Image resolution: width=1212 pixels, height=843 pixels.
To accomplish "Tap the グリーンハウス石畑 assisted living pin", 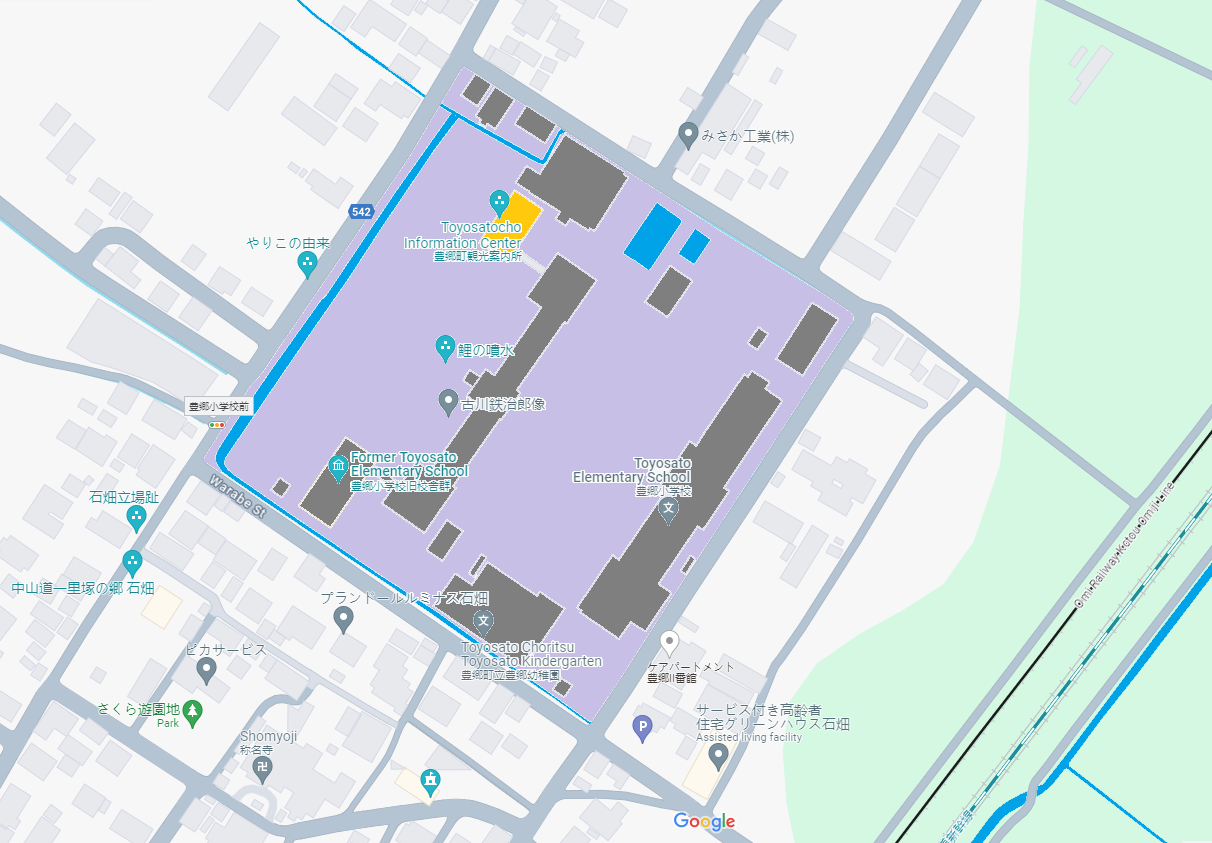I will tap(719, 757).
